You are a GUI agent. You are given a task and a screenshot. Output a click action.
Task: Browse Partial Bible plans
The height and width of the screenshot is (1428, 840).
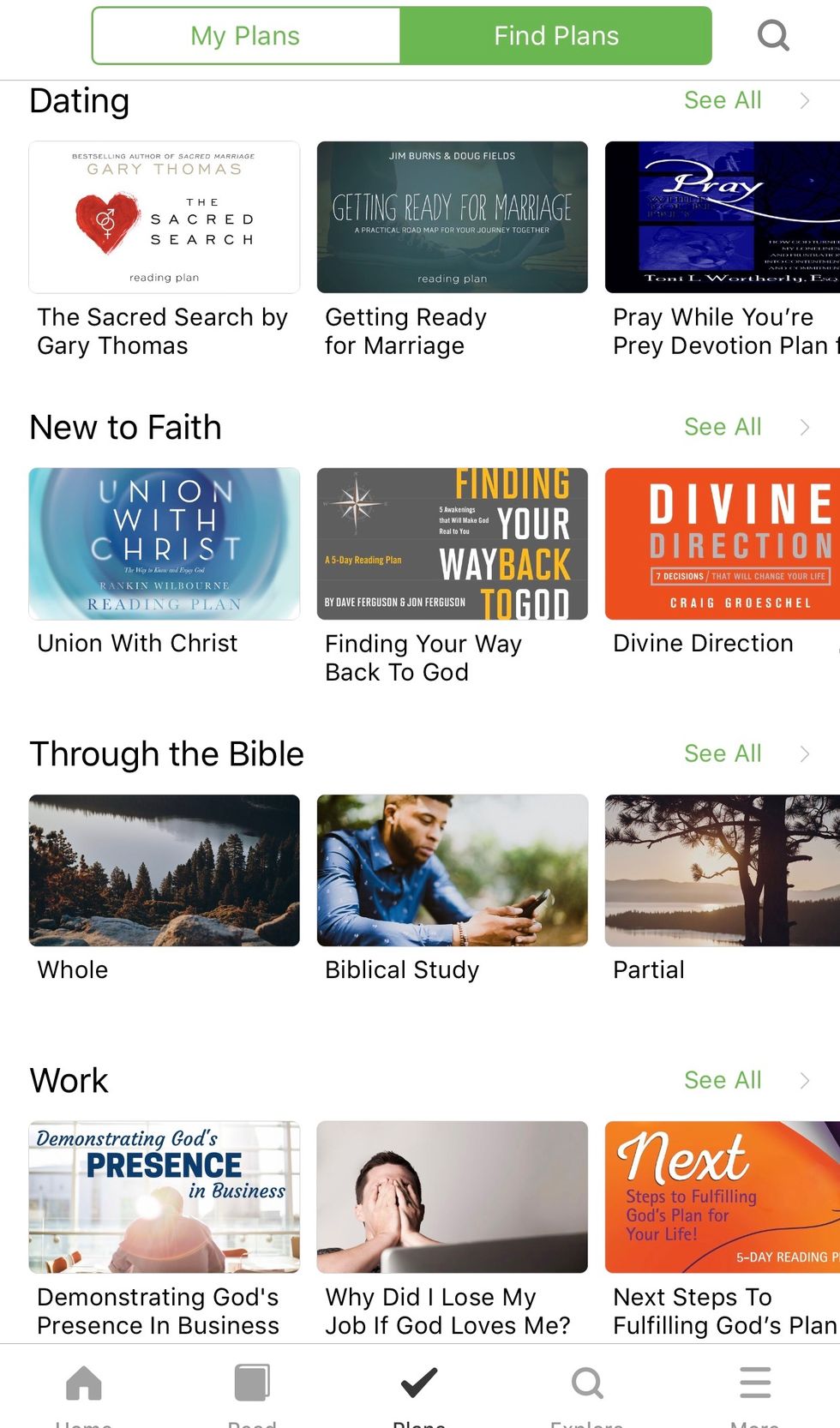click(723, 870)
